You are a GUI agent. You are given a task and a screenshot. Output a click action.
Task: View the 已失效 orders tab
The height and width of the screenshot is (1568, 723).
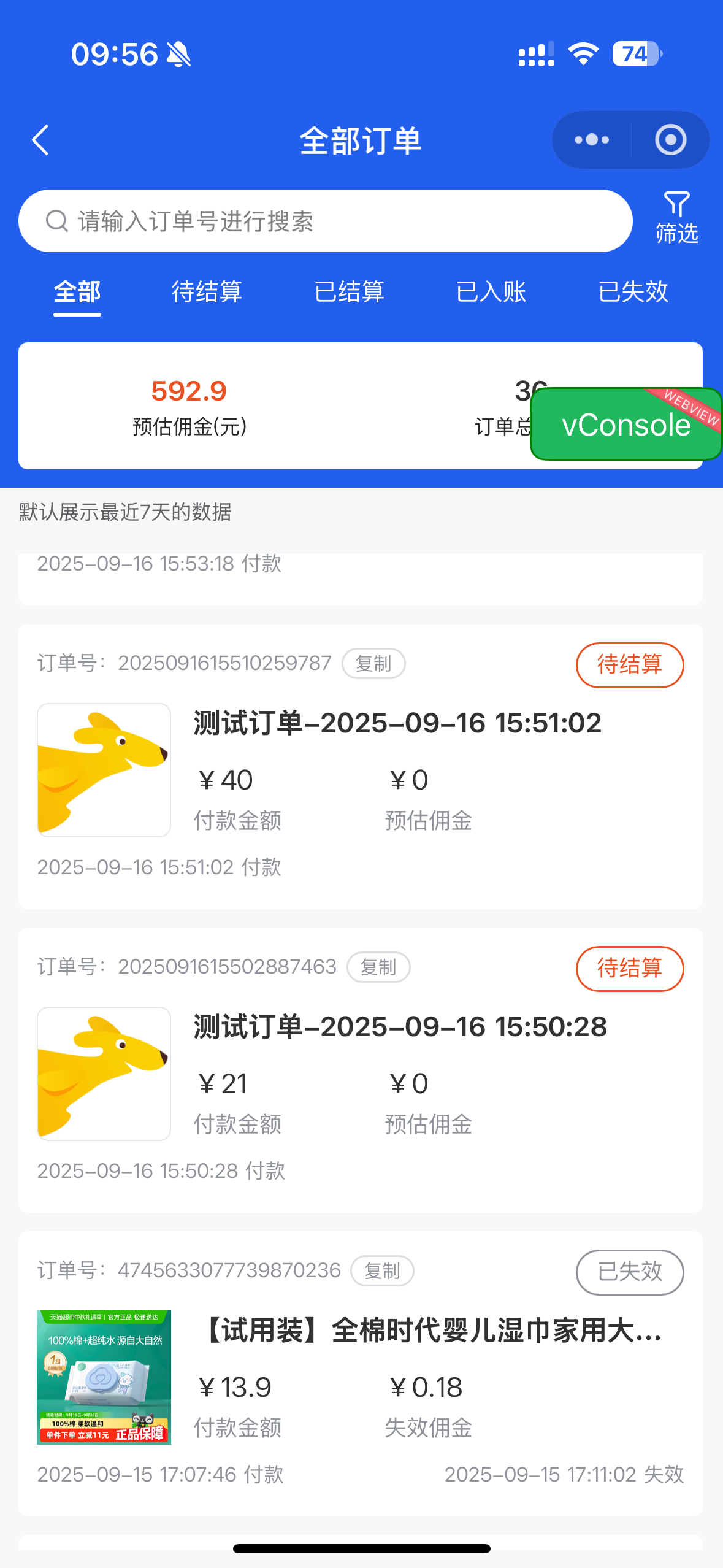633,292
